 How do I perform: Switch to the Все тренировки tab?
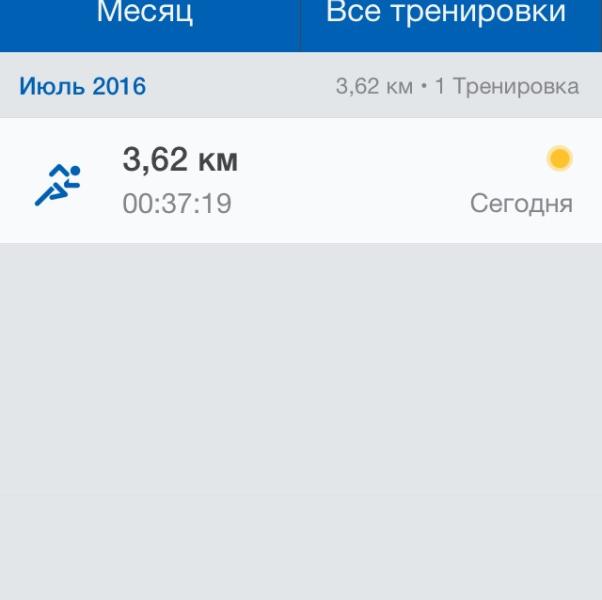tap(452, 16)
